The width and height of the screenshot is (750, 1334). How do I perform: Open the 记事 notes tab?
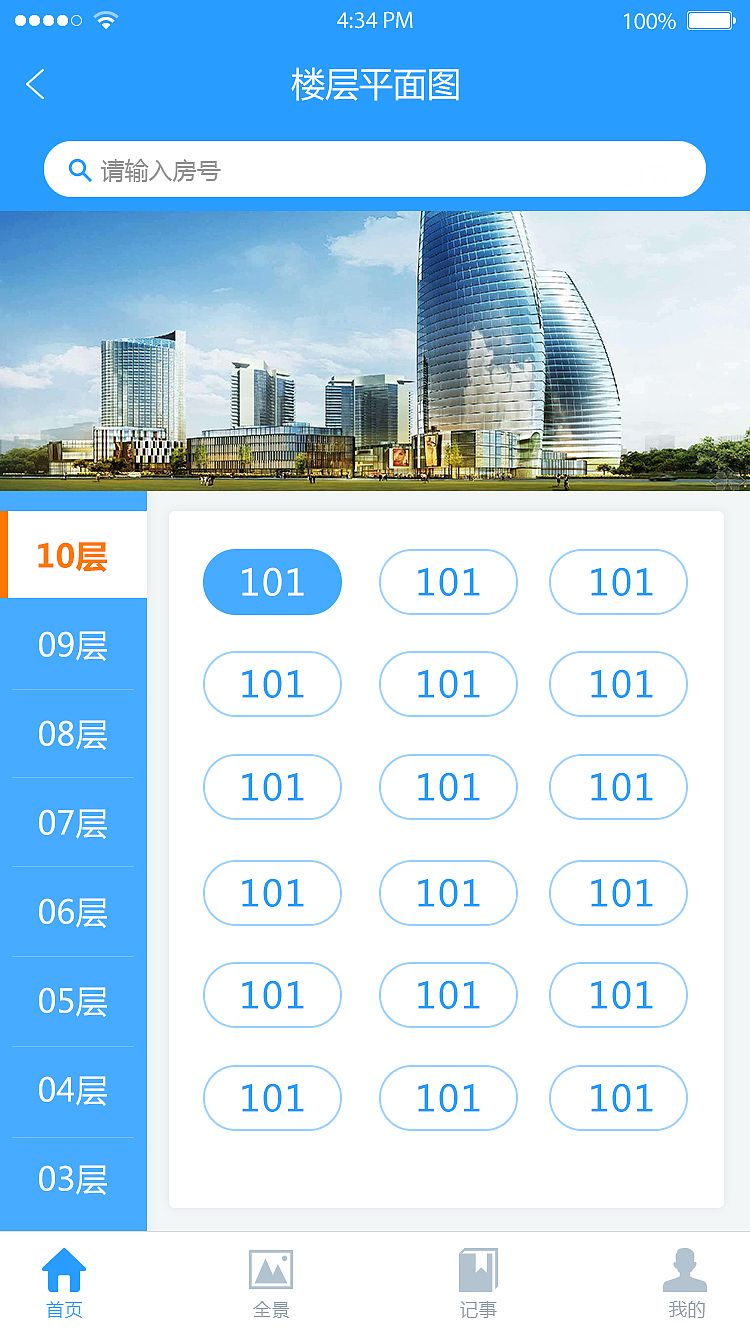[x=478, y=1284]
